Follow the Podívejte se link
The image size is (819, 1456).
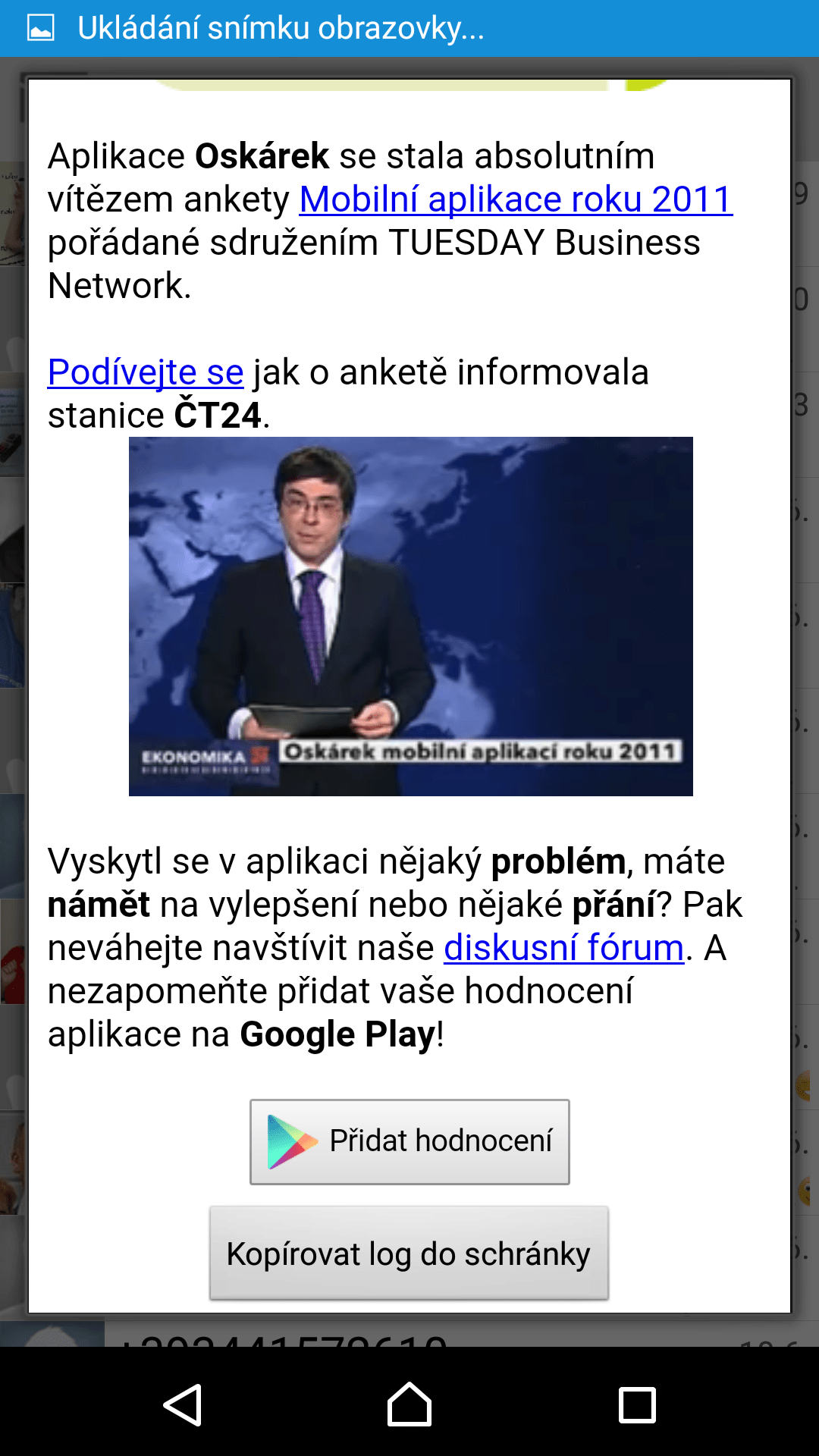click(146, 372)
